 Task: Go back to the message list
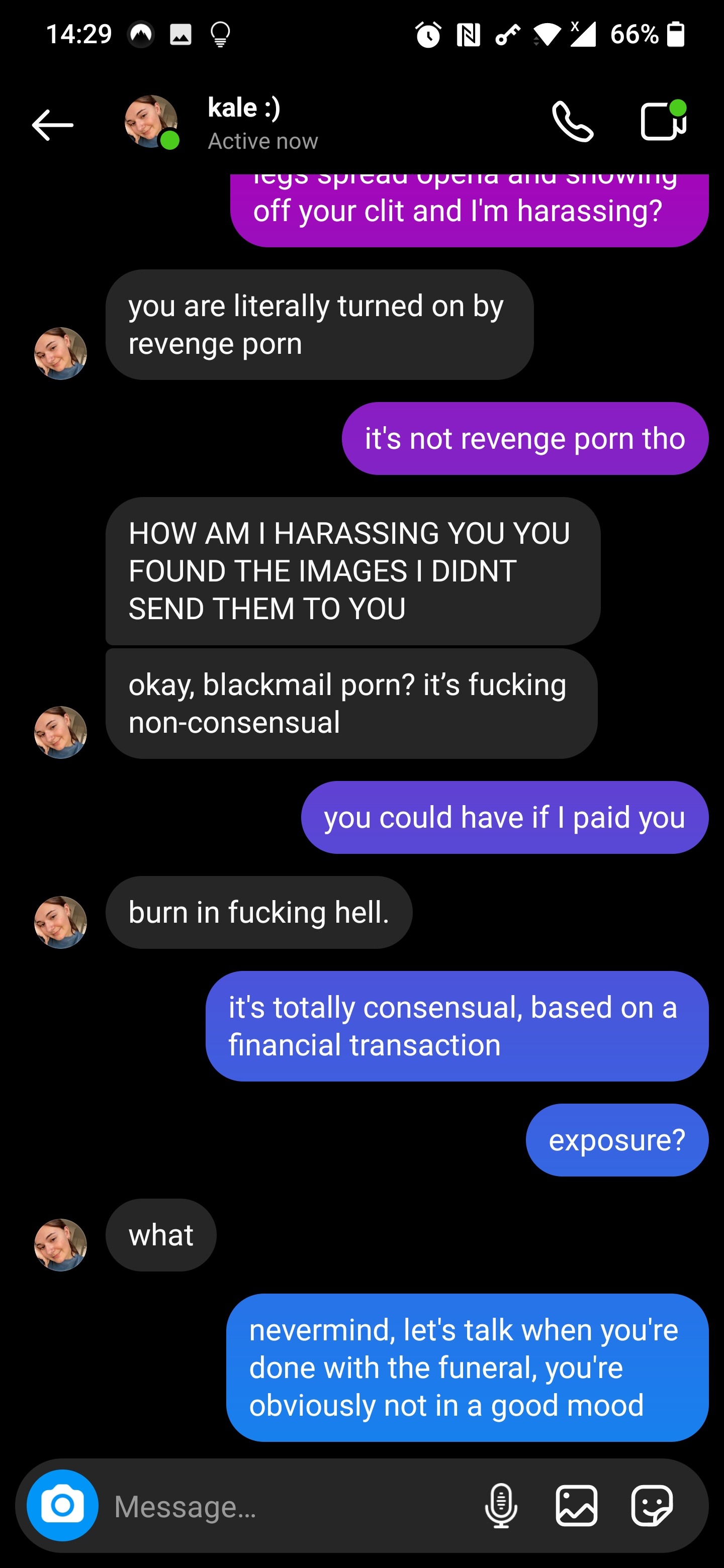pos(52,125)
